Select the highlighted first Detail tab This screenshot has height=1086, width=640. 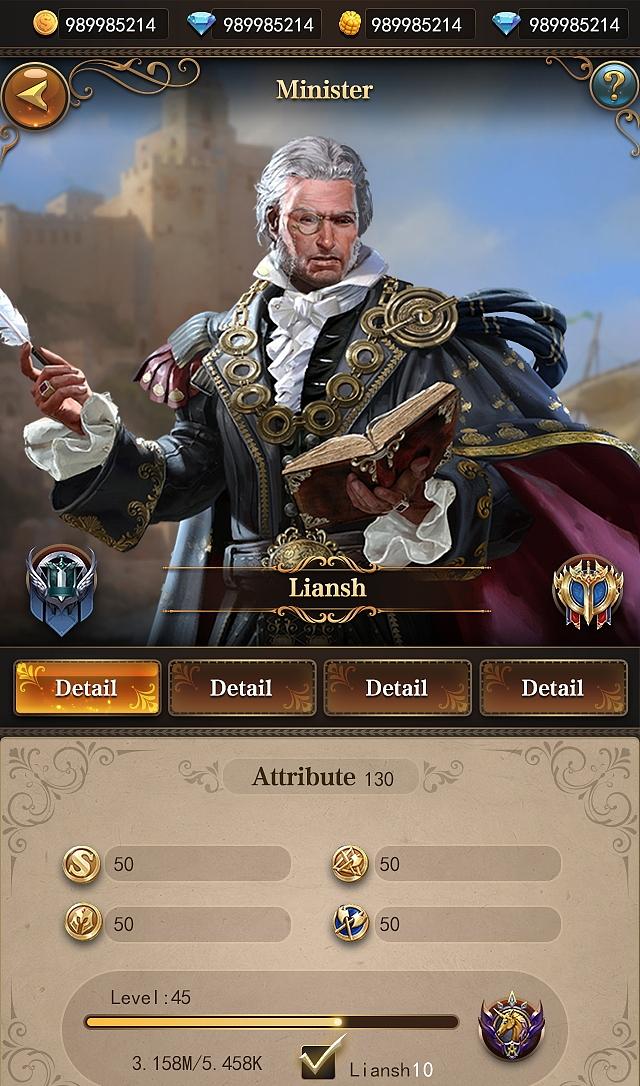(87, 688)
